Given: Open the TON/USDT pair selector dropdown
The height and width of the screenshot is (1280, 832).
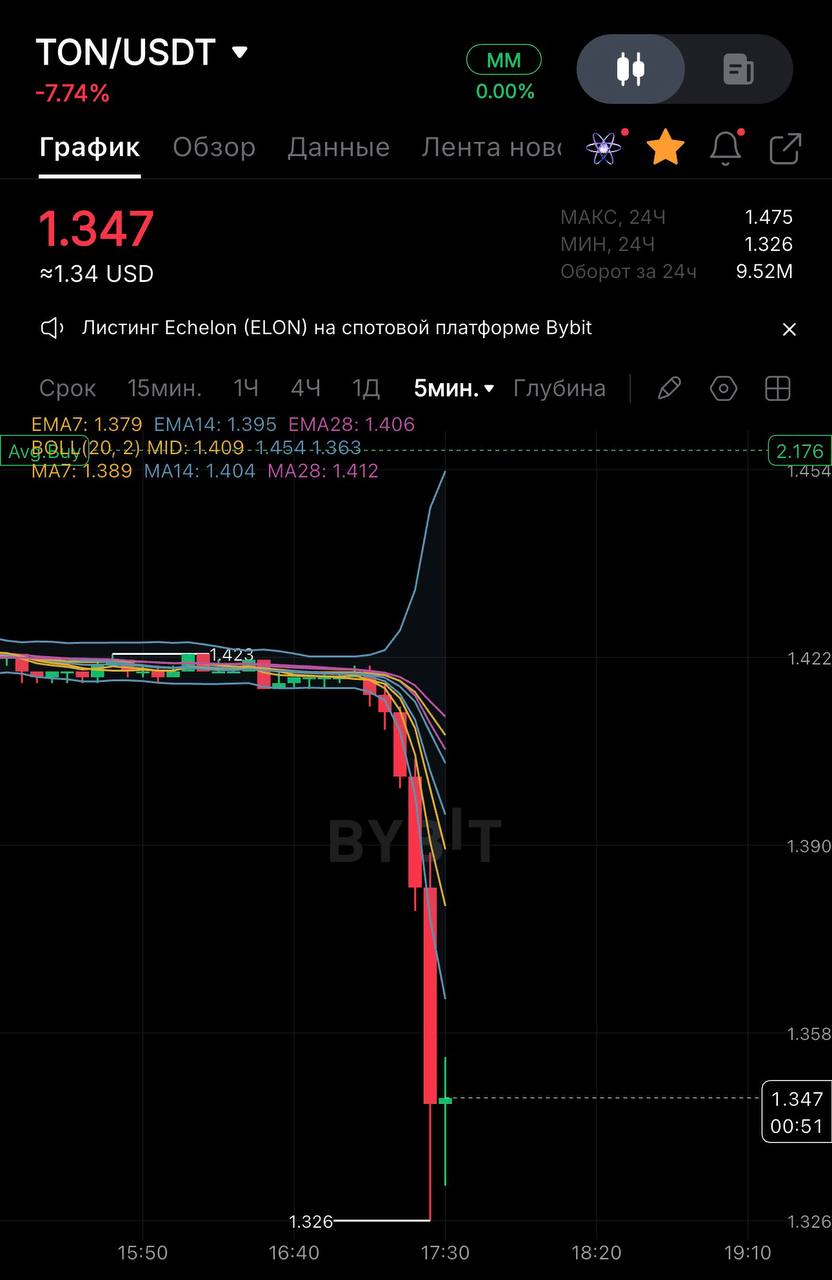Looking at the screenshot, I should (240, 52).
